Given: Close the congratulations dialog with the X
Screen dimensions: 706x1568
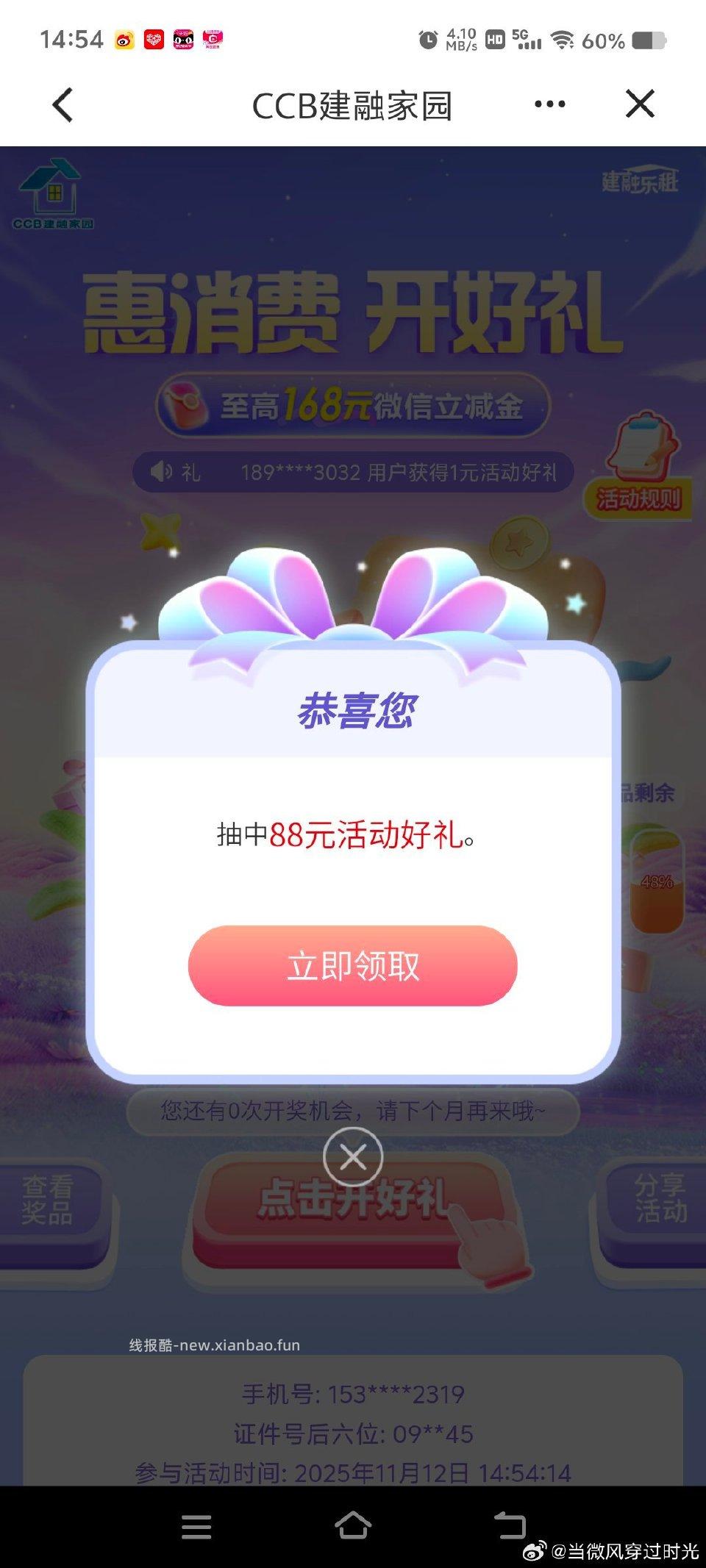Looking at the screenshot, I should pyautogui.click(x=353, y=1156).
